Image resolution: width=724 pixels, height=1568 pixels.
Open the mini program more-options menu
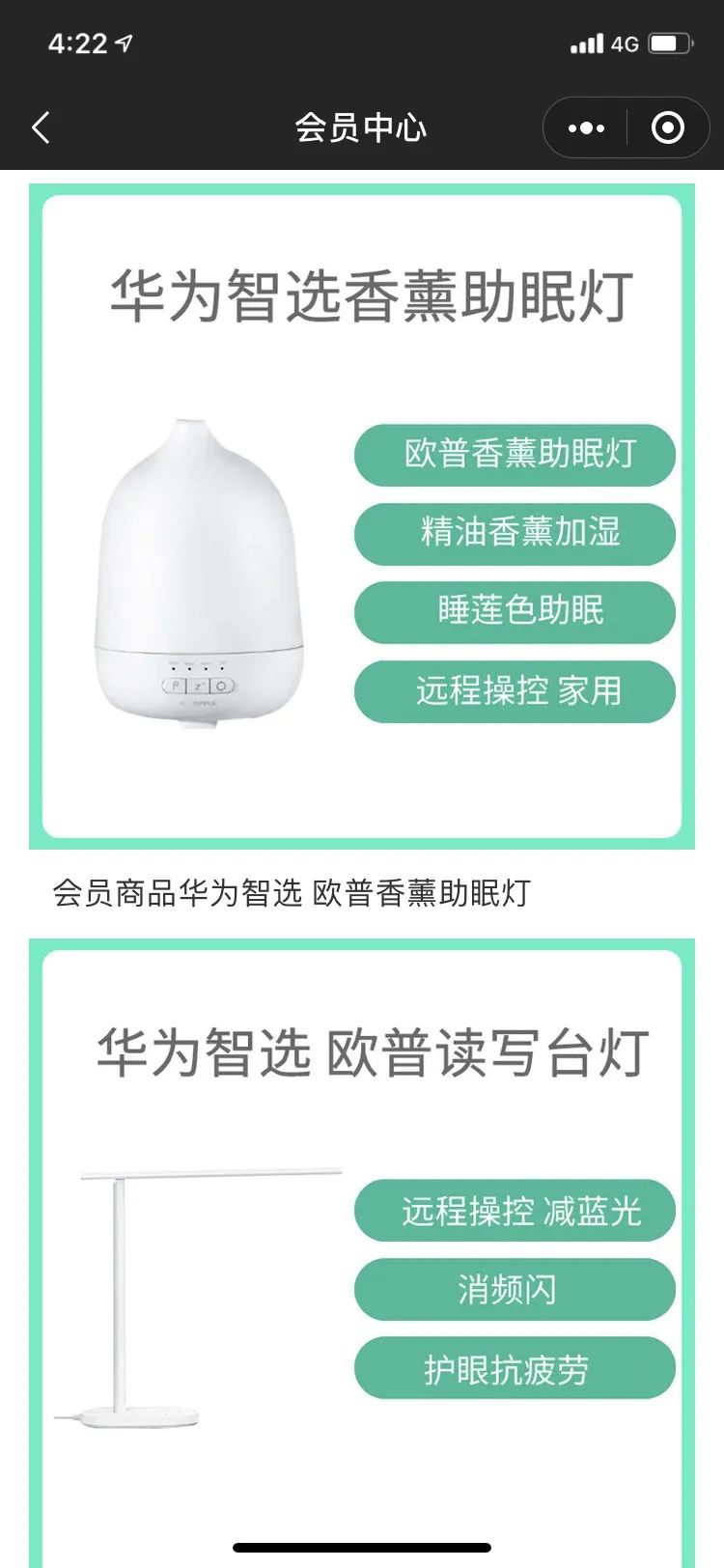click(586, 127)
